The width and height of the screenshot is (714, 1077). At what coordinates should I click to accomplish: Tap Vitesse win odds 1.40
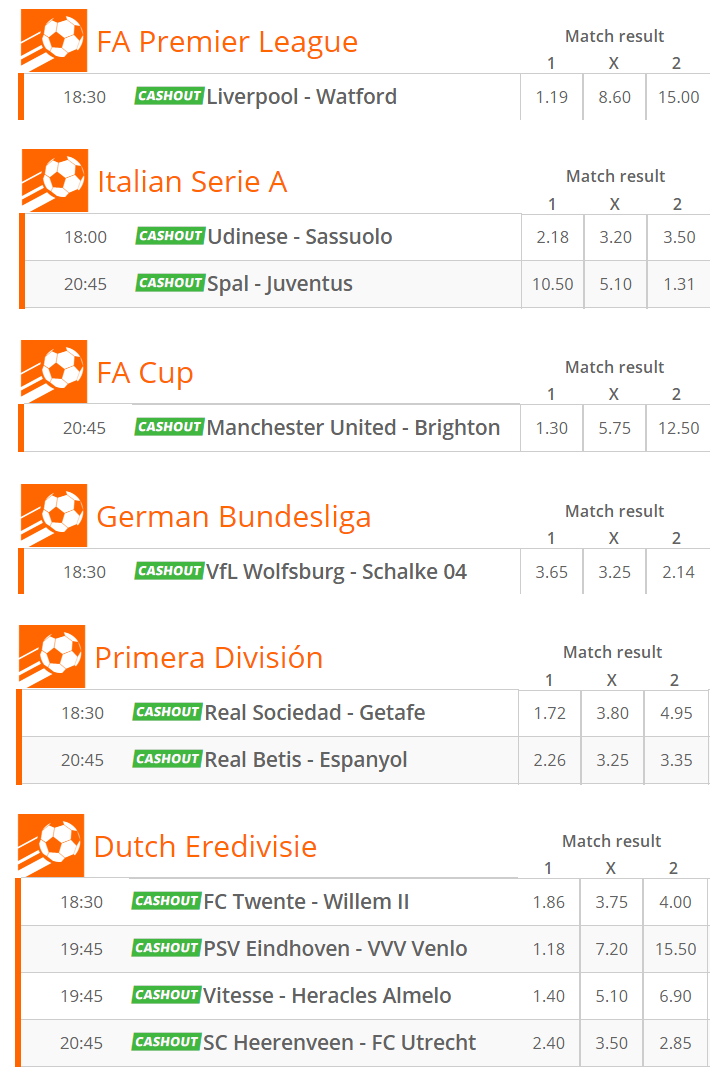[548, 996]
